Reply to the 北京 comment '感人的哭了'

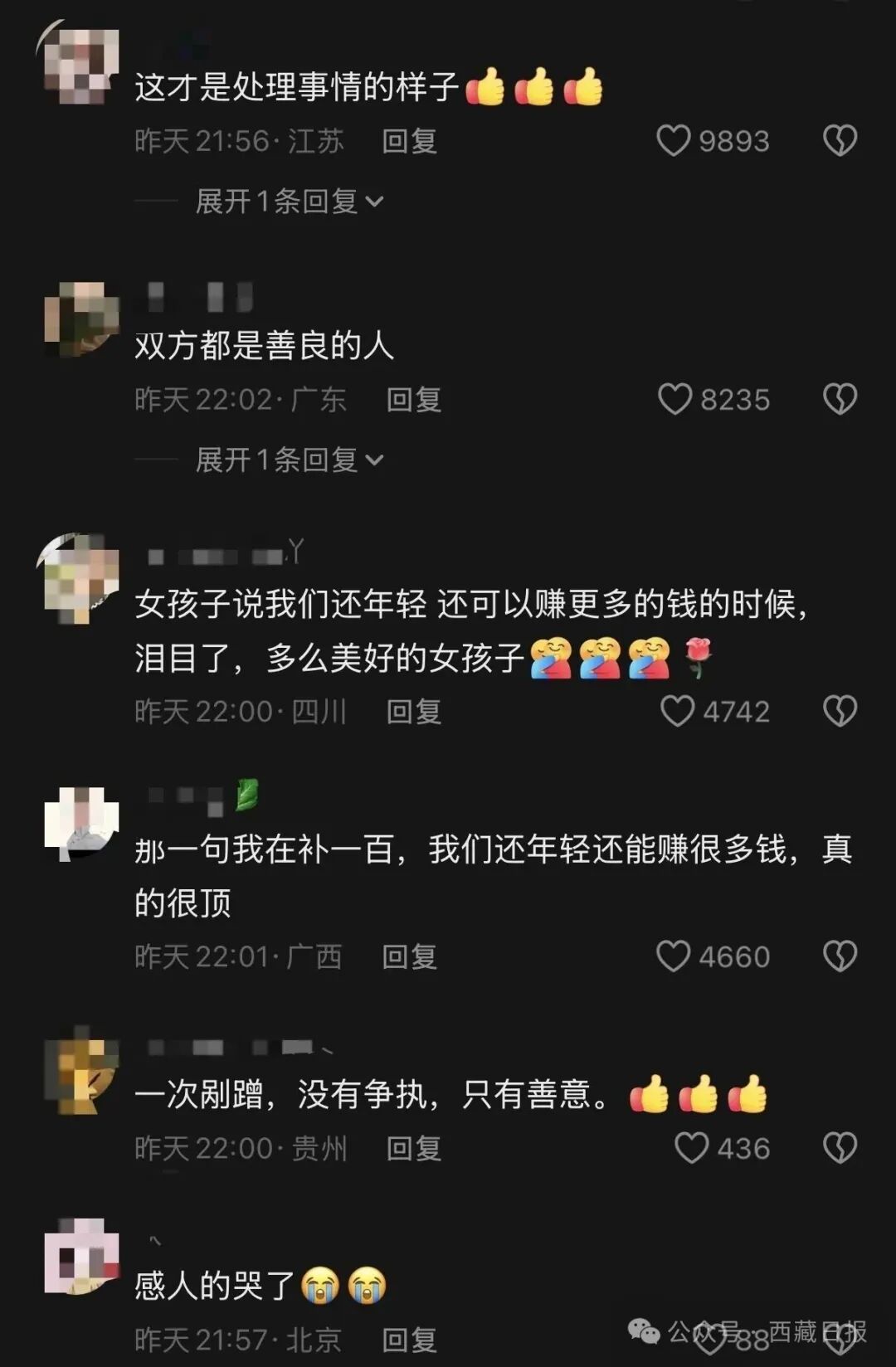click(x=409, y=1340)
